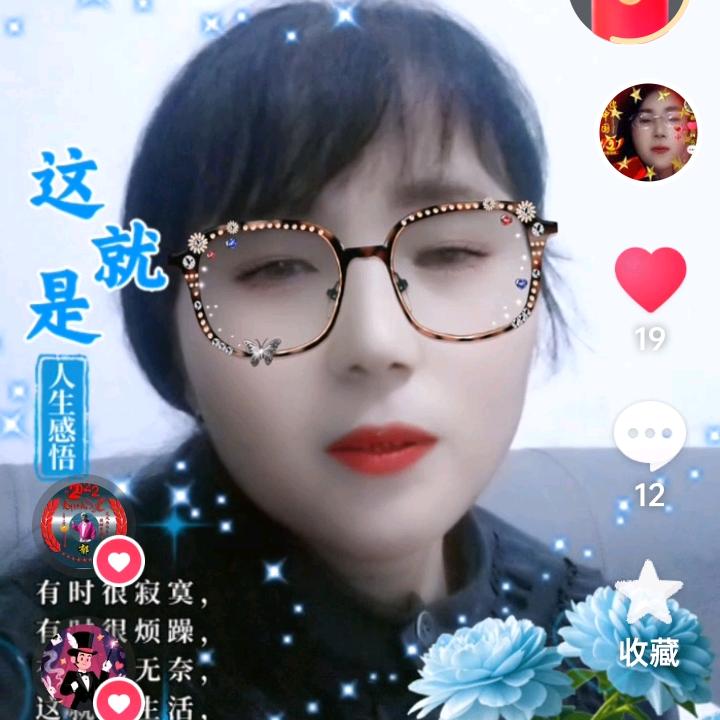Open the author's profile avatar

click(x=648, y=132)
